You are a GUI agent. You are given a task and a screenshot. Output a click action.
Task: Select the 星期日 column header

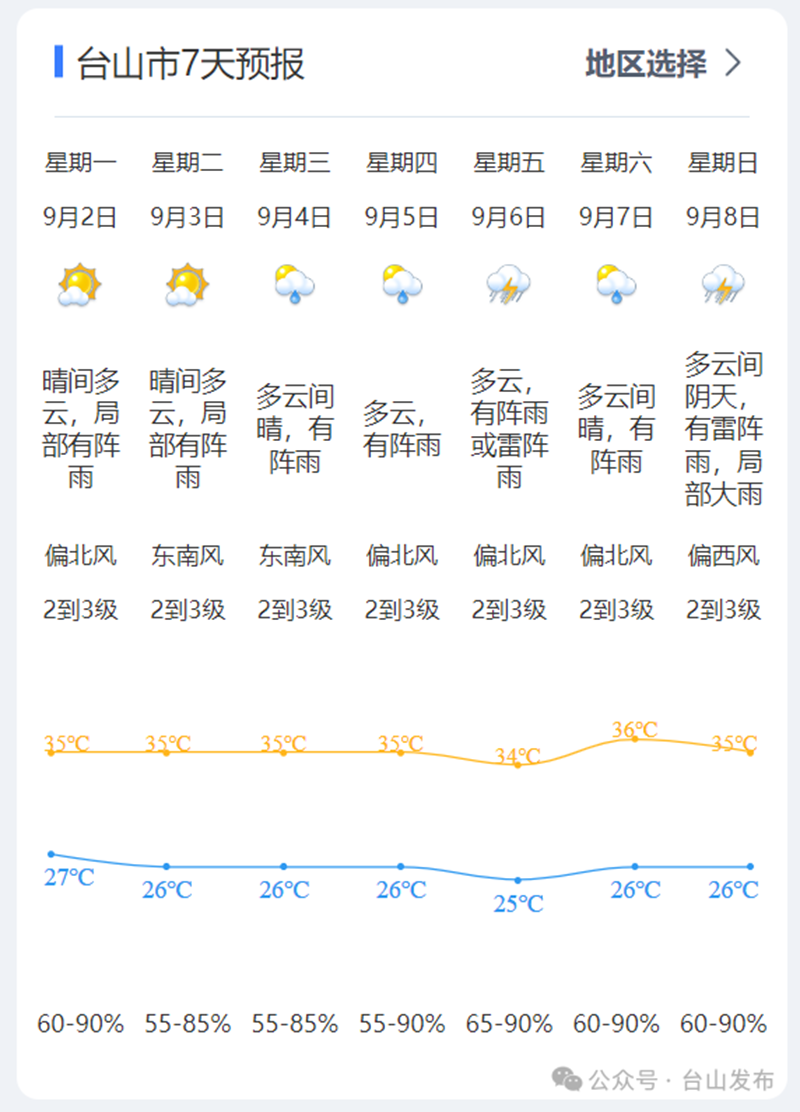pos(724,163)
